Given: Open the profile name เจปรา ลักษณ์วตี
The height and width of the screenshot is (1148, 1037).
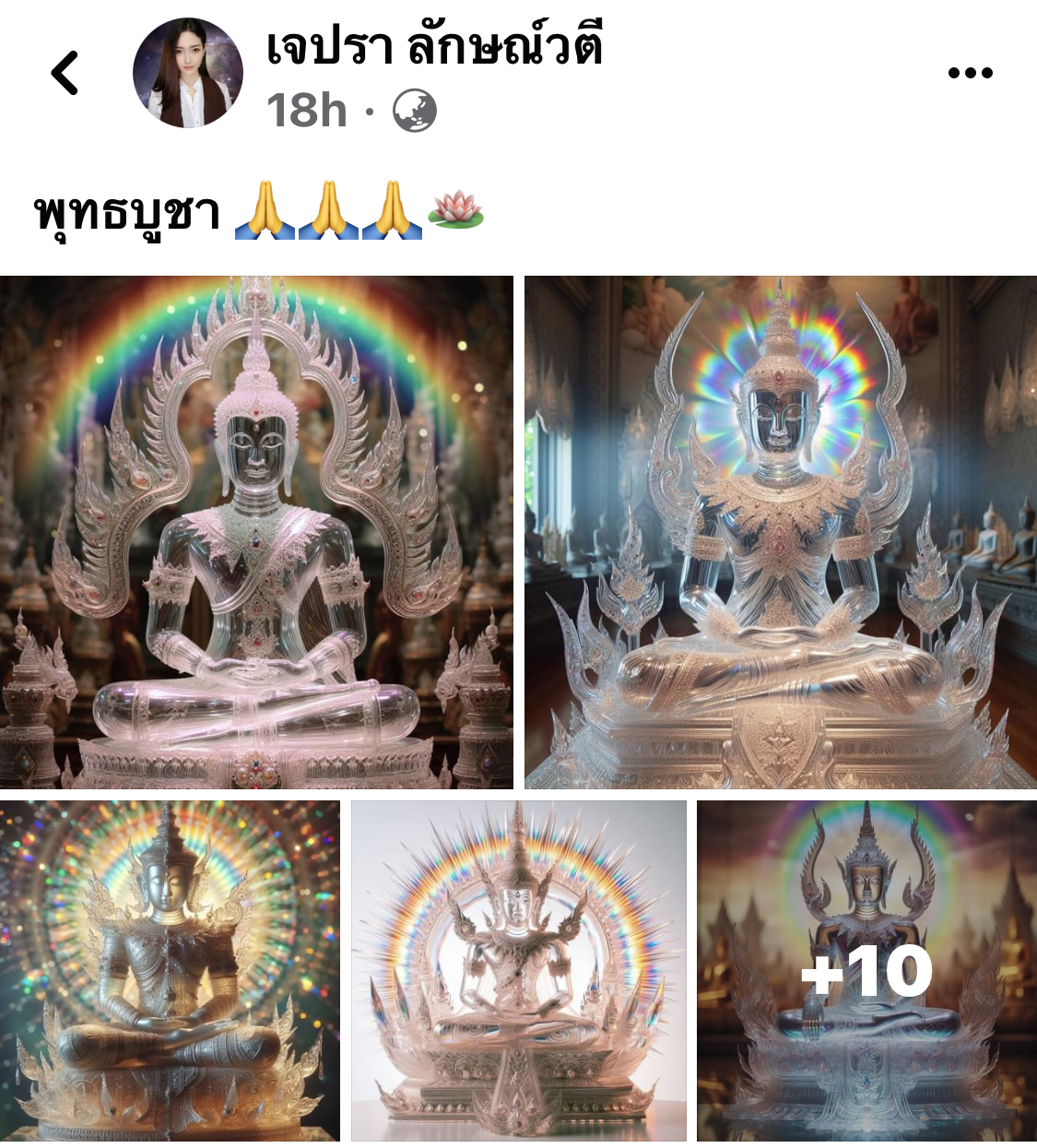Looking at the screenshot, I should point(434,48).
